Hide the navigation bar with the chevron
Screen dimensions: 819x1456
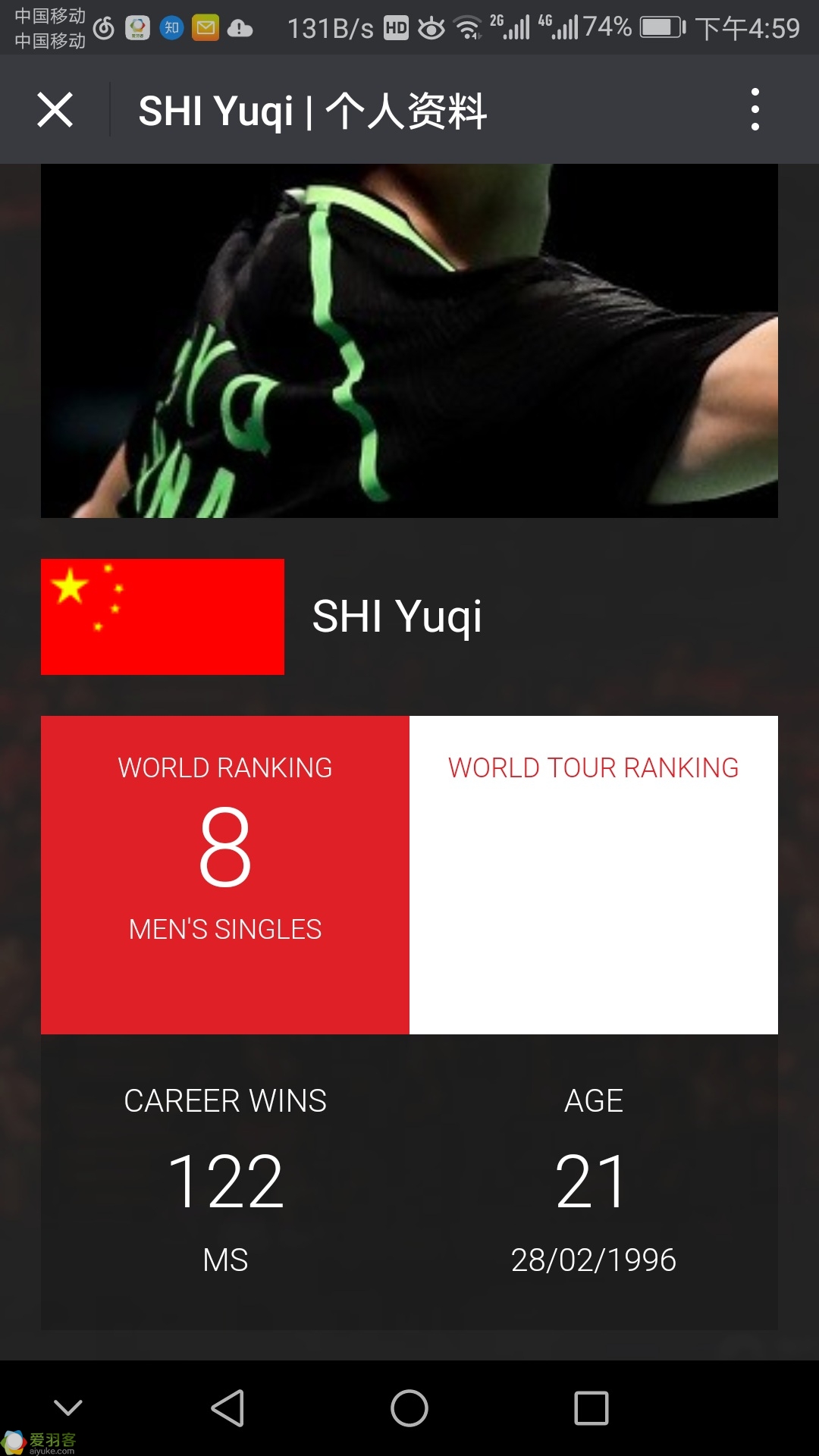[x=68, y=1407]
